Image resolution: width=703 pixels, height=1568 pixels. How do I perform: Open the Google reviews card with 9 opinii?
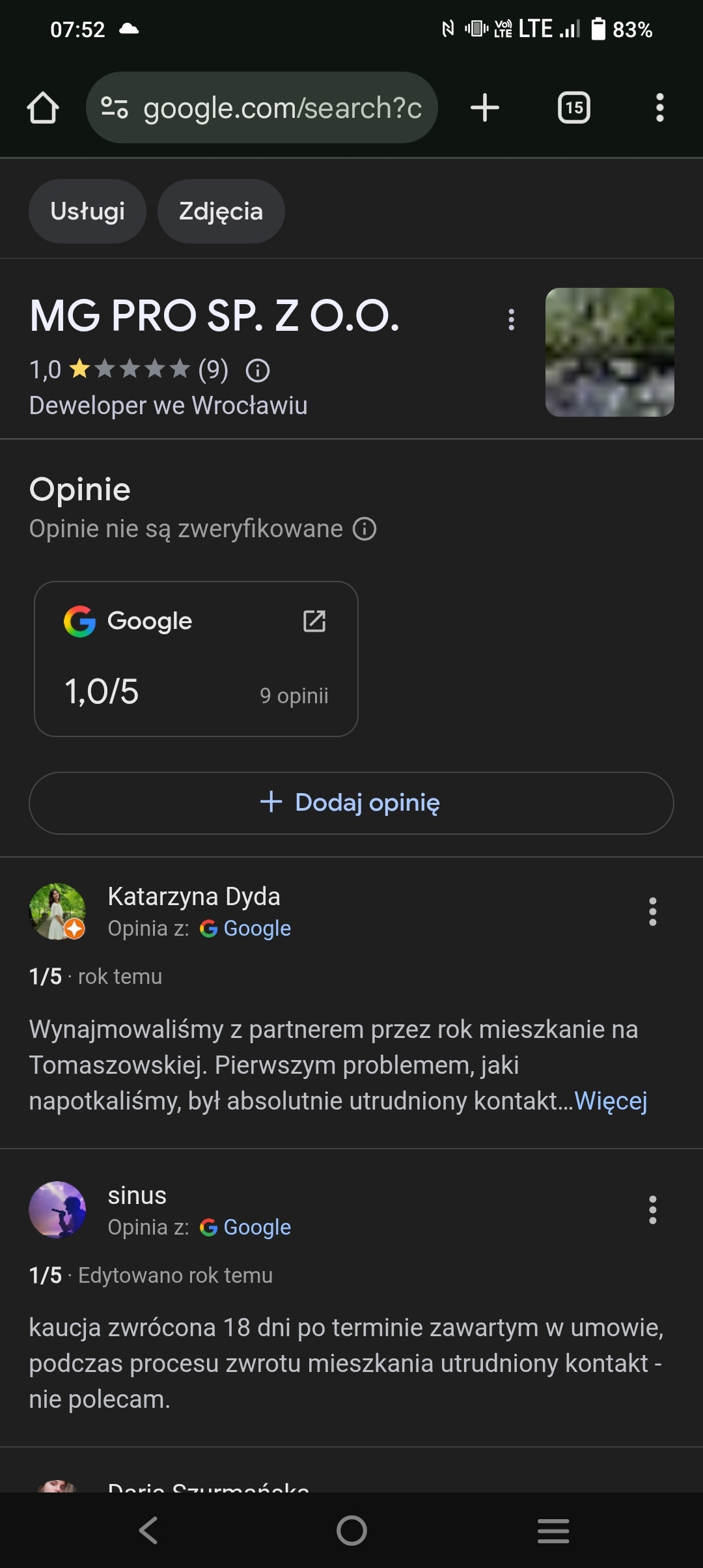pos(196,658)
